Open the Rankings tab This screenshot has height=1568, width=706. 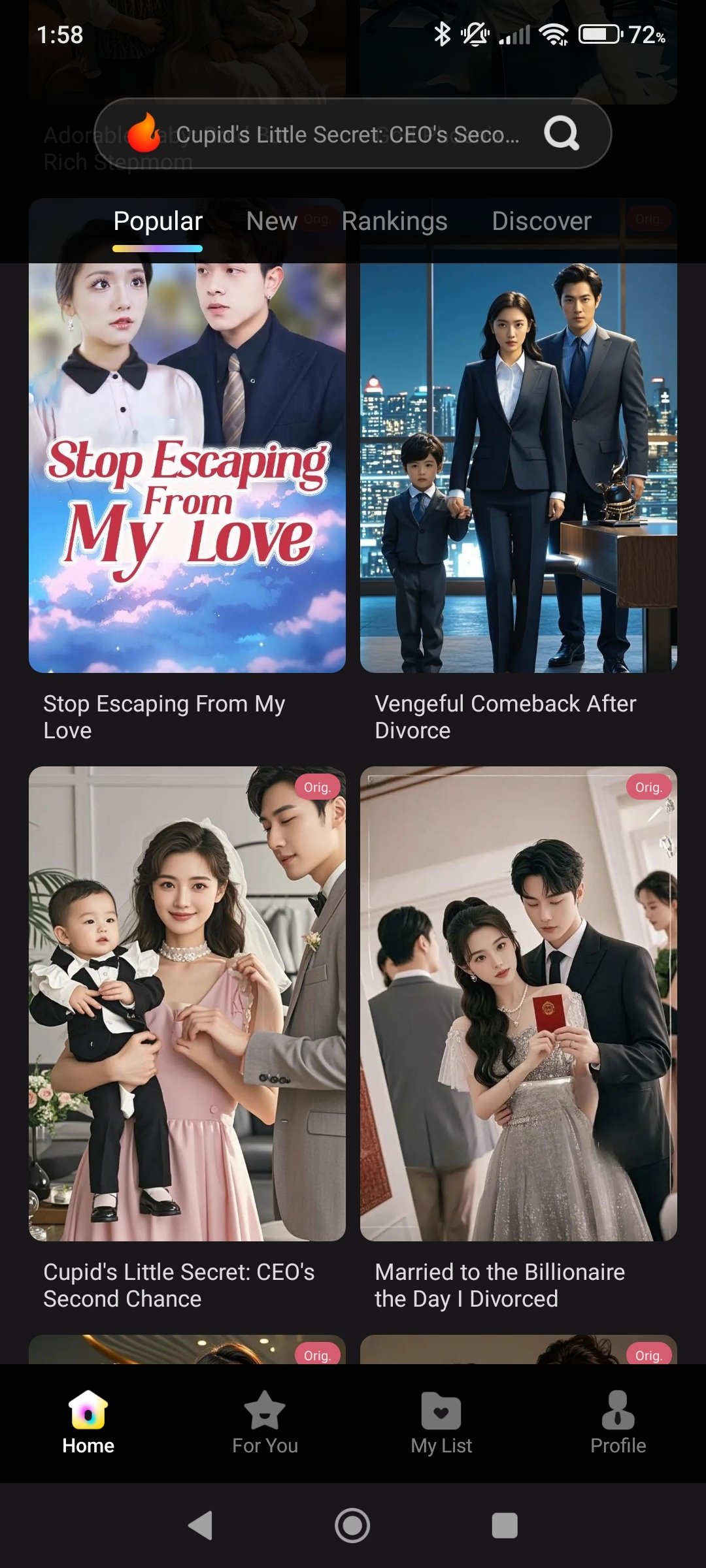[x=394, y=221]
